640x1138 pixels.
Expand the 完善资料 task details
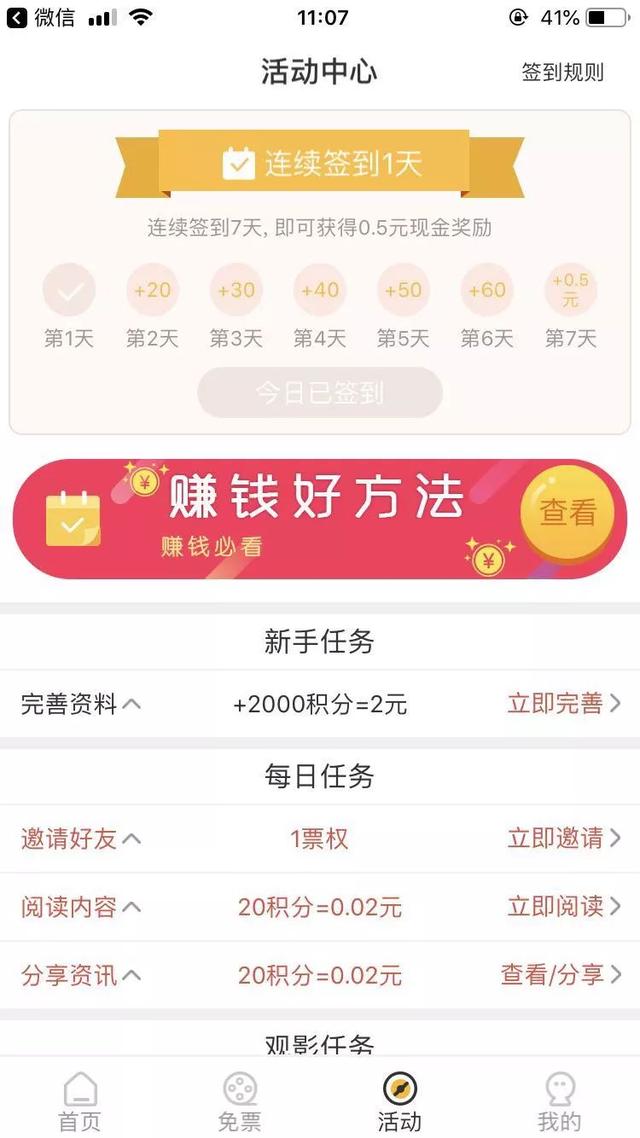click(x=81, y=704)
